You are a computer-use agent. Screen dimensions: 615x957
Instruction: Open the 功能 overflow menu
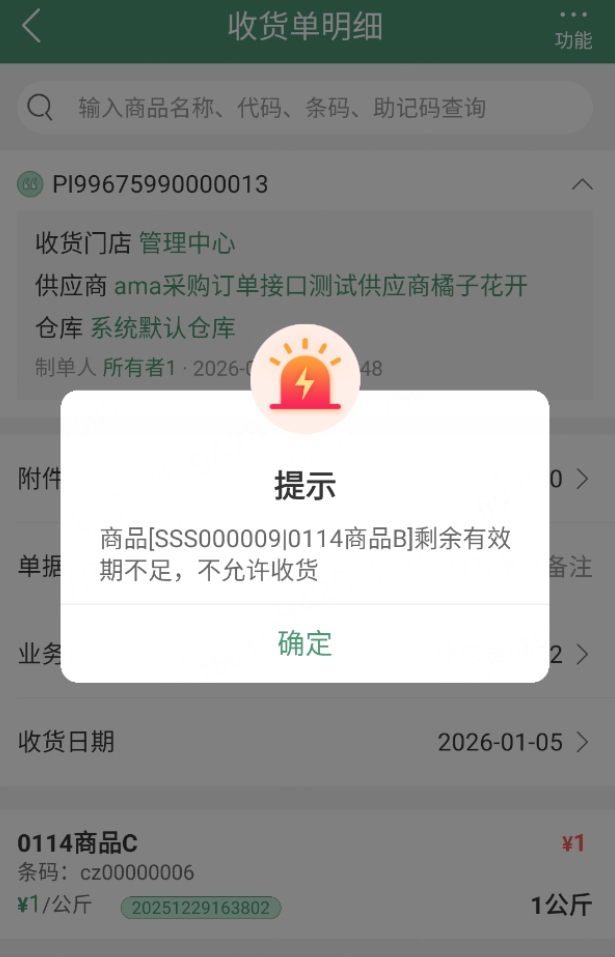coord(573,28)
